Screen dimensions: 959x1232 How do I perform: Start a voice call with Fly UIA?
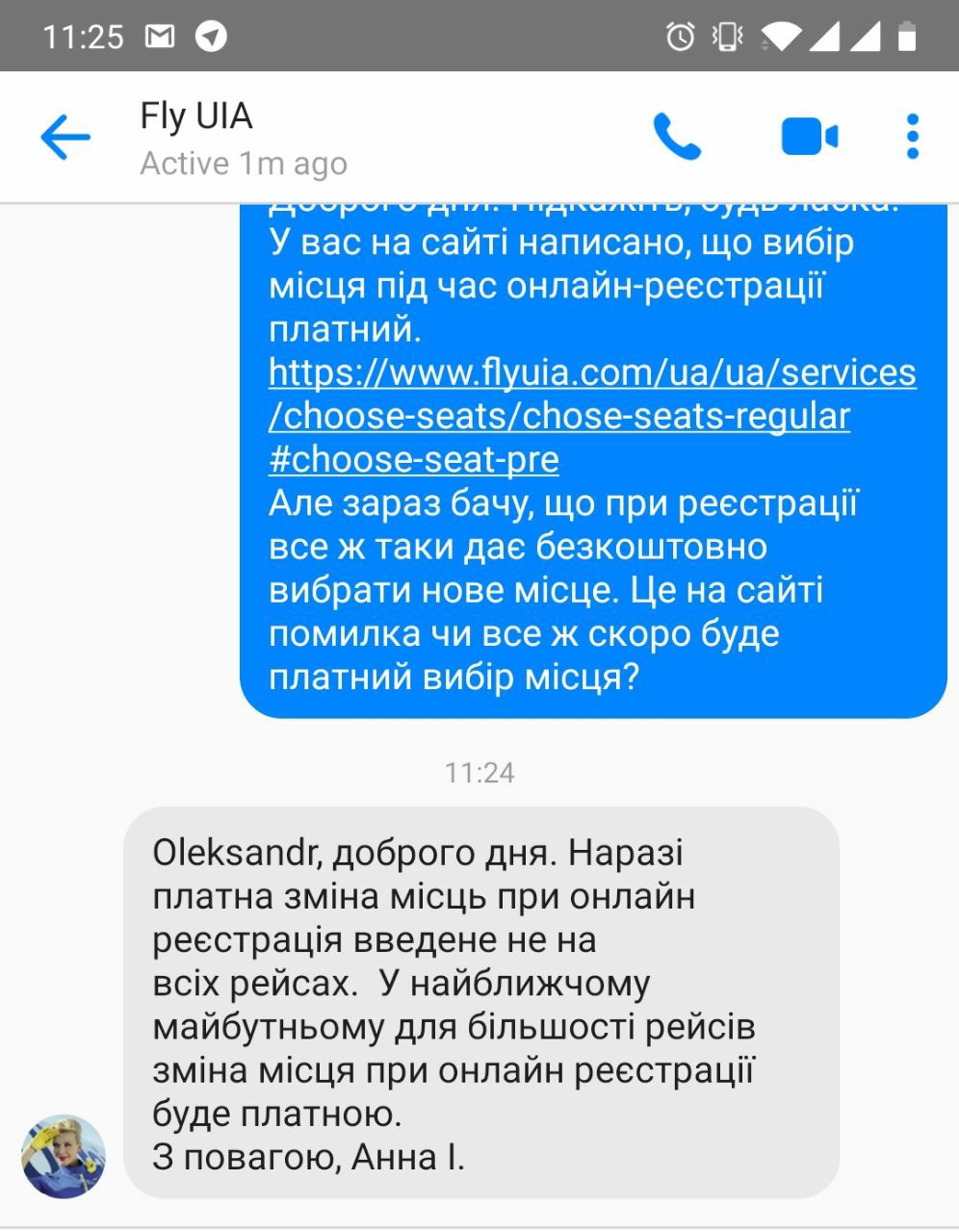[677, 137]
